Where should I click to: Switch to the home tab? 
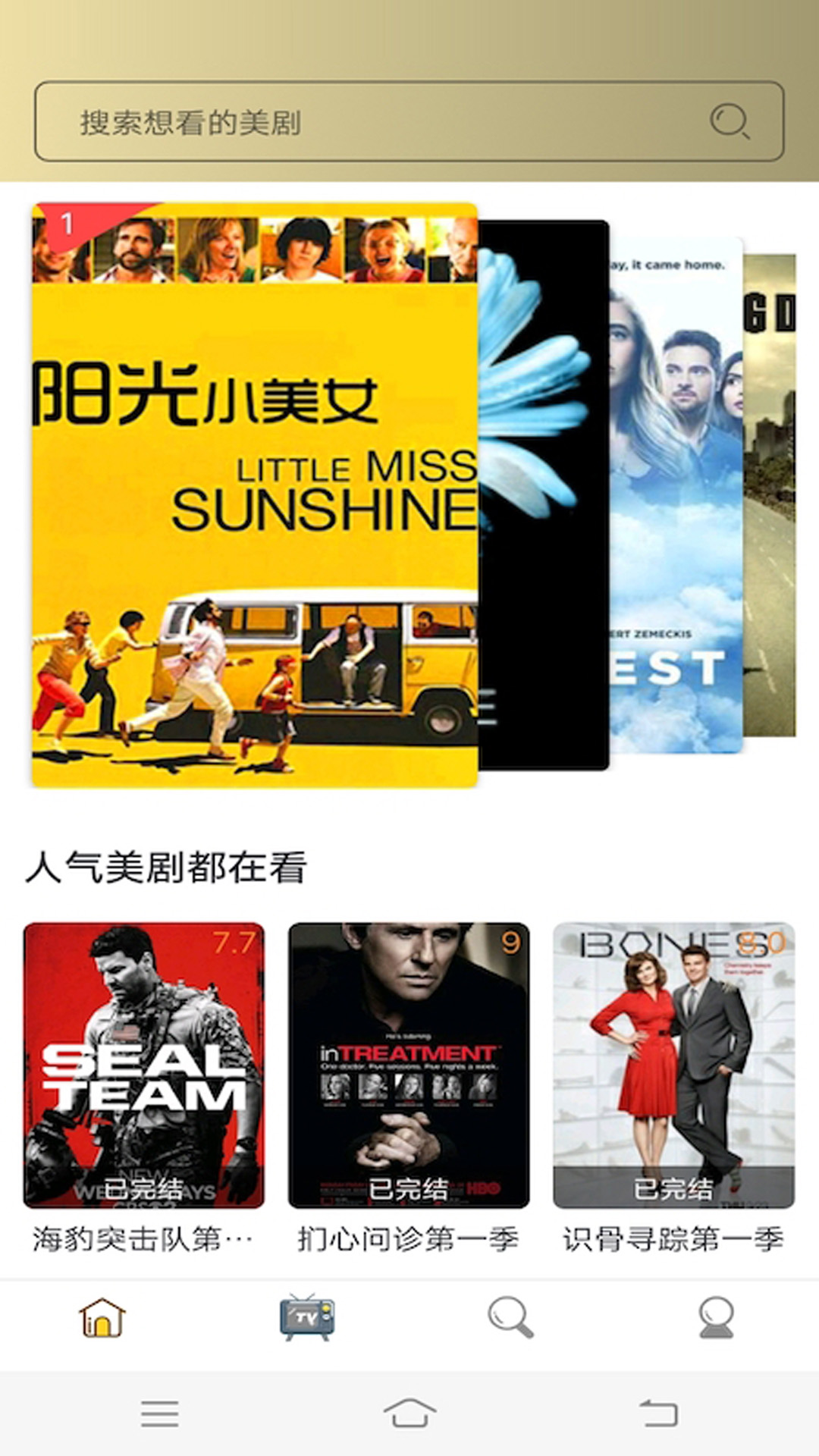pyautogui.click(x=102, y=1318)
